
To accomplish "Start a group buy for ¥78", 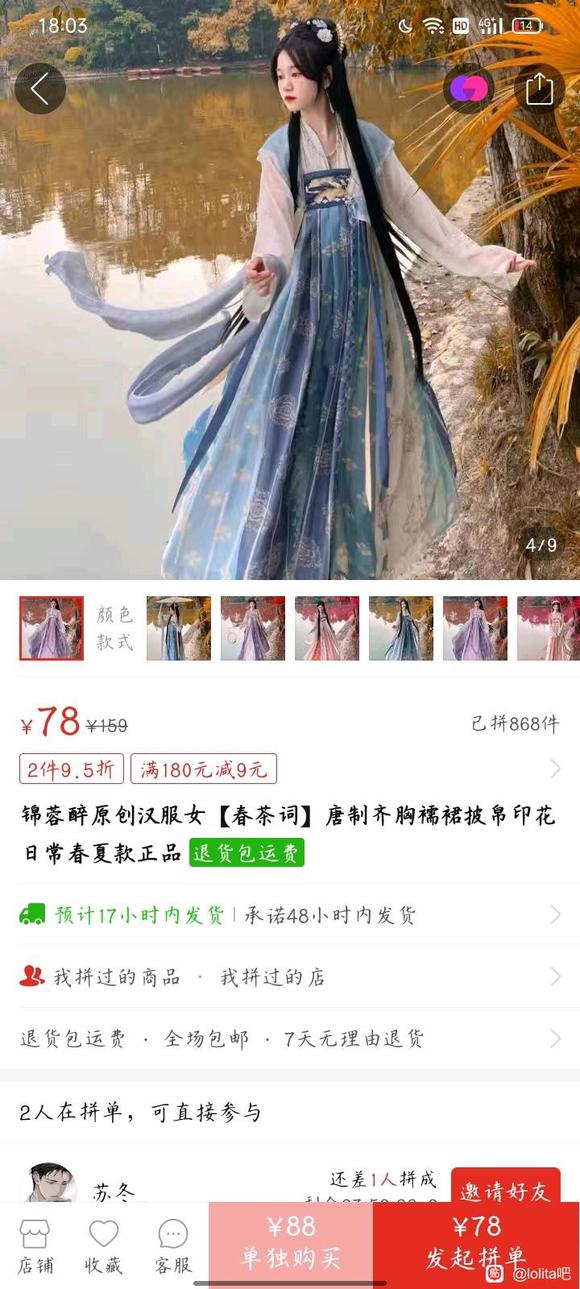I will [x=477, y=1242].
